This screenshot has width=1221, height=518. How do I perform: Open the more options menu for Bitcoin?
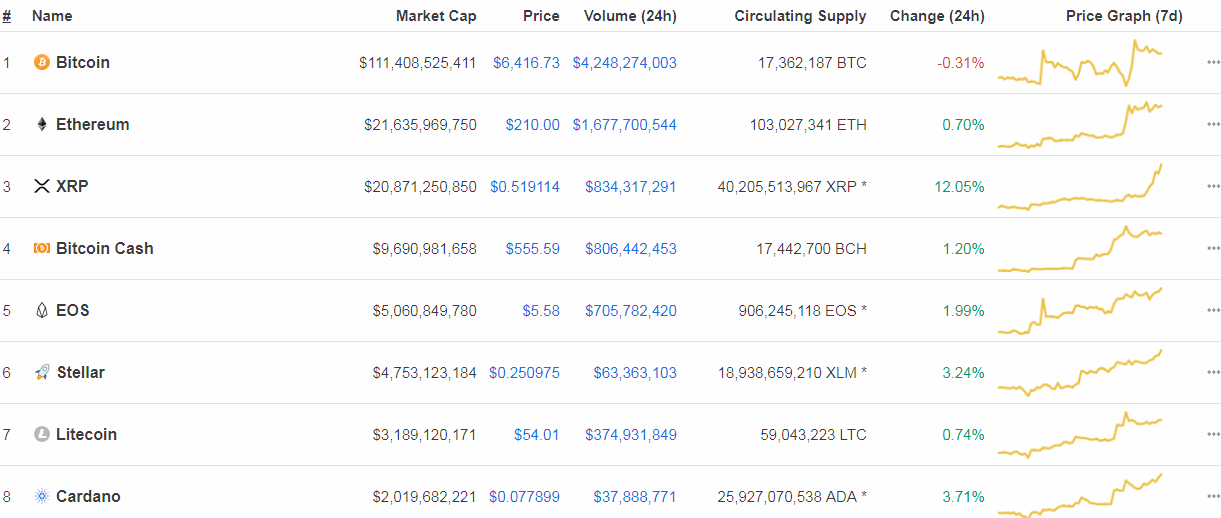tap(1213, 62)
